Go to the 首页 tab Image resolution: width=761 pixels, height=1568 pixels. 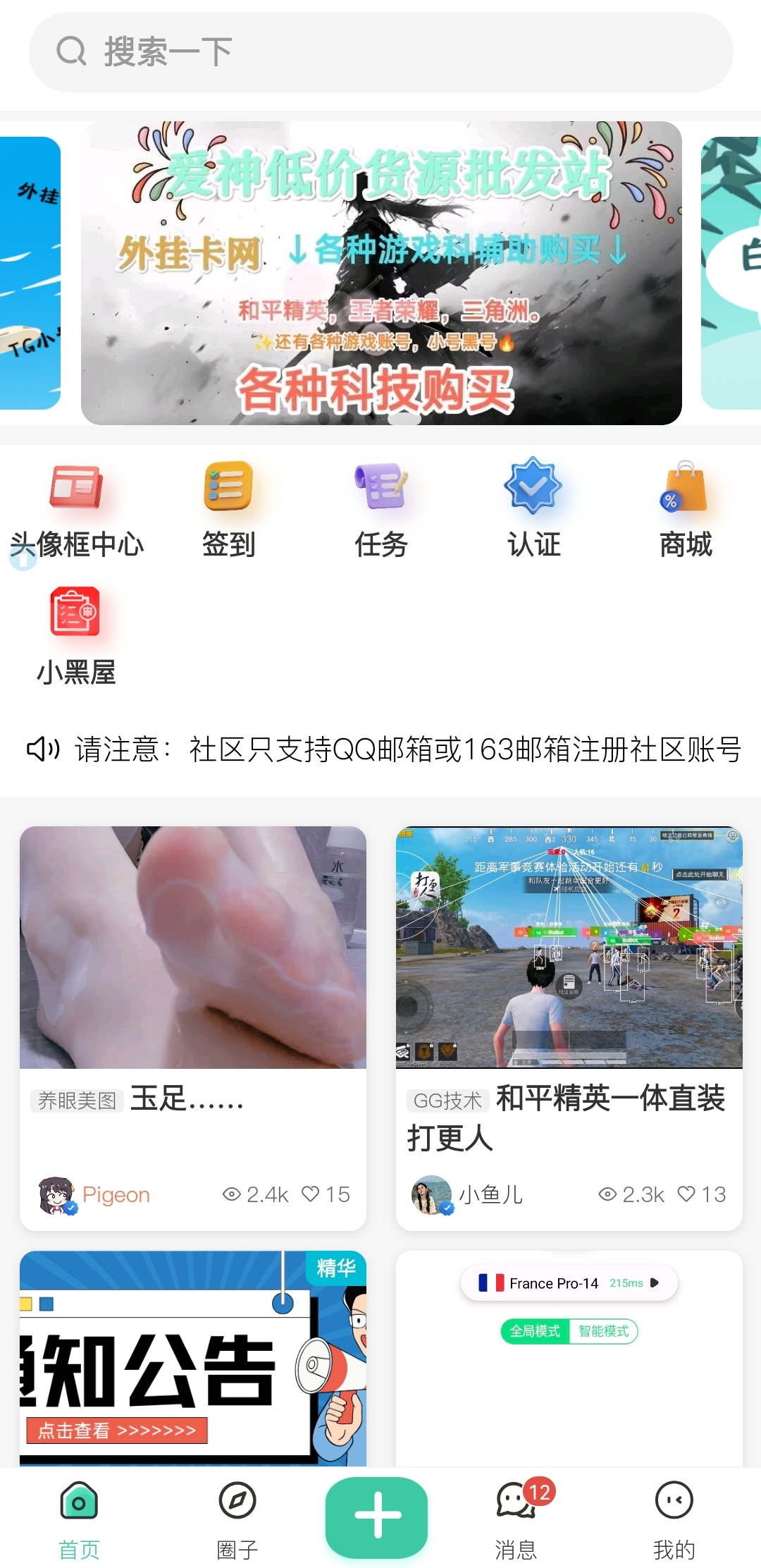pos(79,1519)
